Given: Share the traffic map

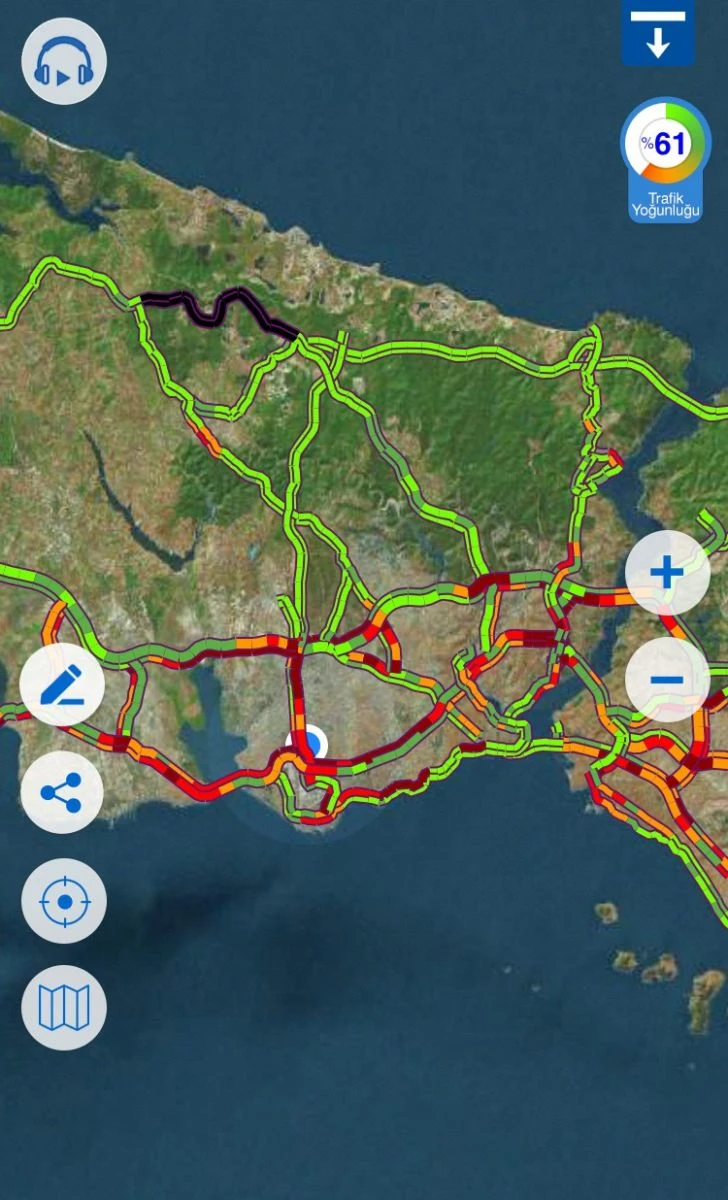Looking at the screenshot, I should click(62, 792).
